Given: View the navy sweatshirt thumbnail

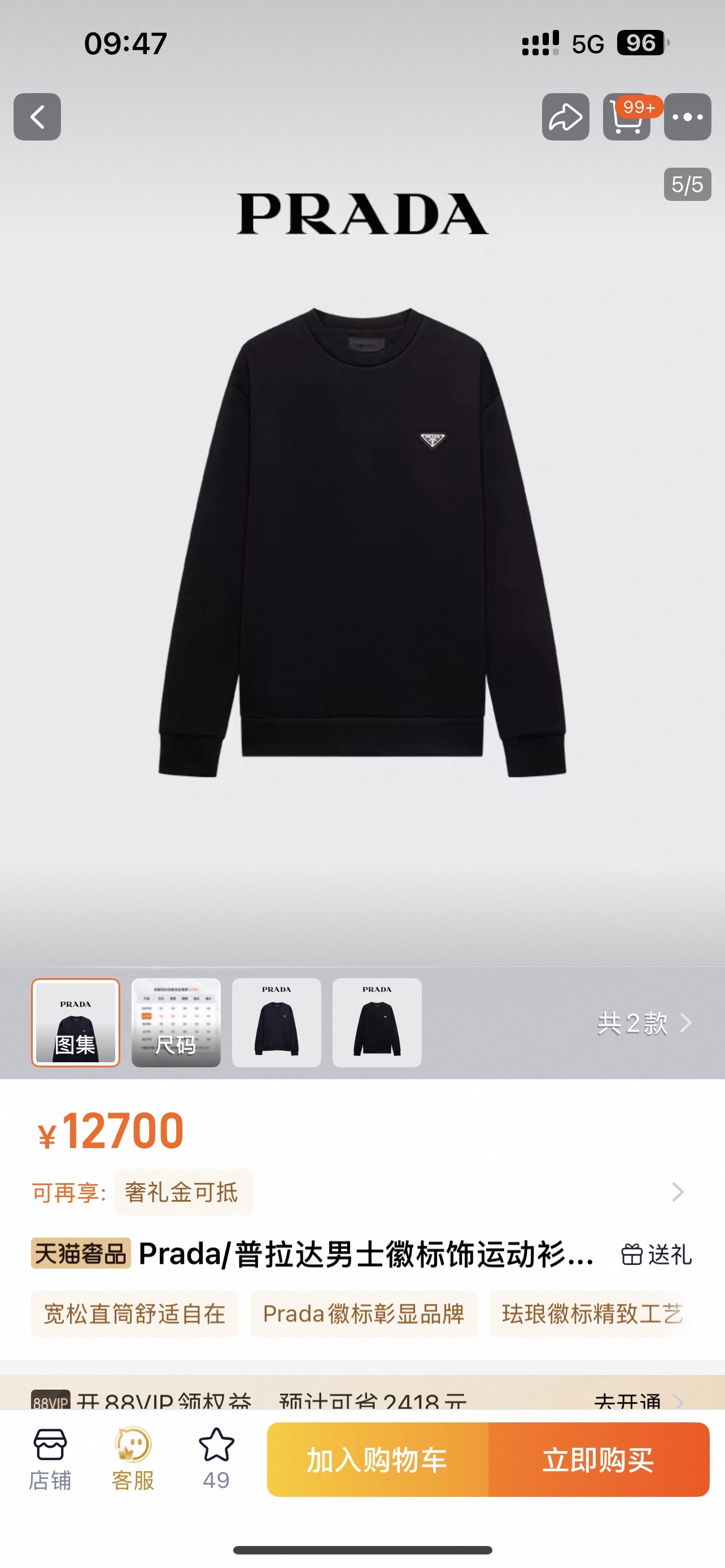Looking at the screenshot, I should [x=276, y=1023].
